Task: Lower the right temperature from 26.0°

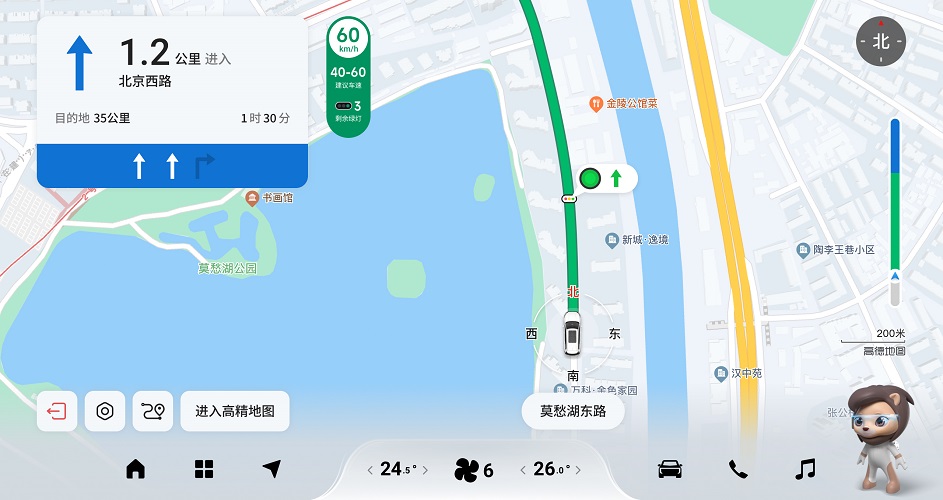Action: click(522, 470)
